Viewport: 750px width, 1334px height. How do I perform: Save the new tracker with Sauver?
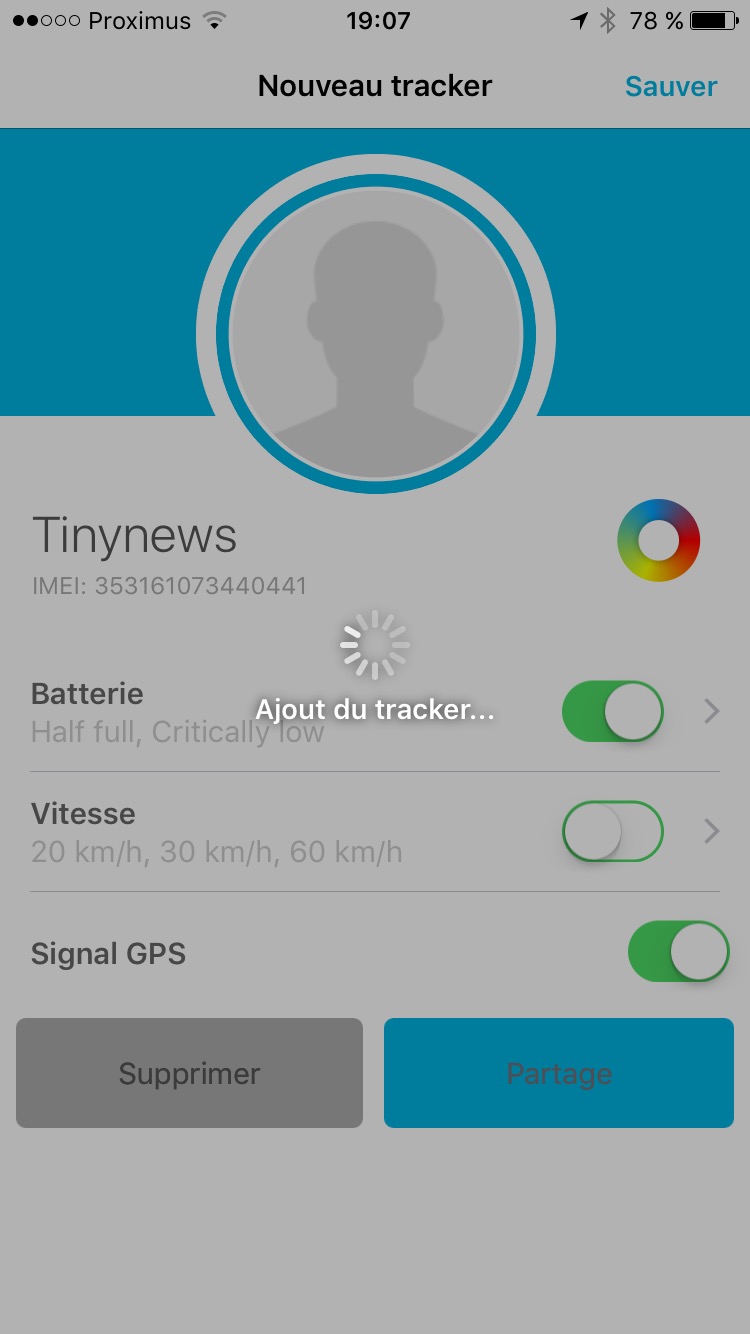pos(670,86)
